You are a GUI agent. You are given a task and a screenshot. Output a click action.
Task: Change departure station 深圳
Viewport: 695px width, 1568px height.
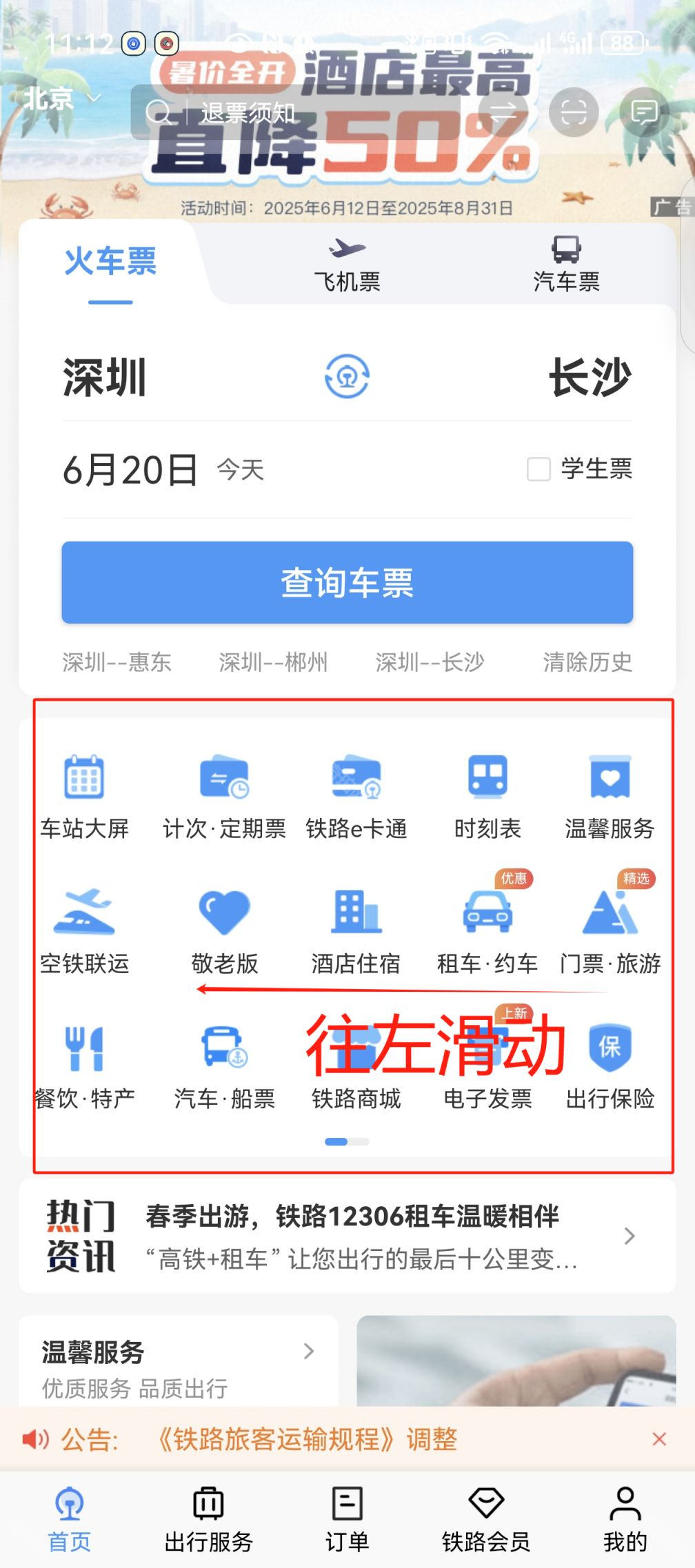click(x=105, y=377)
